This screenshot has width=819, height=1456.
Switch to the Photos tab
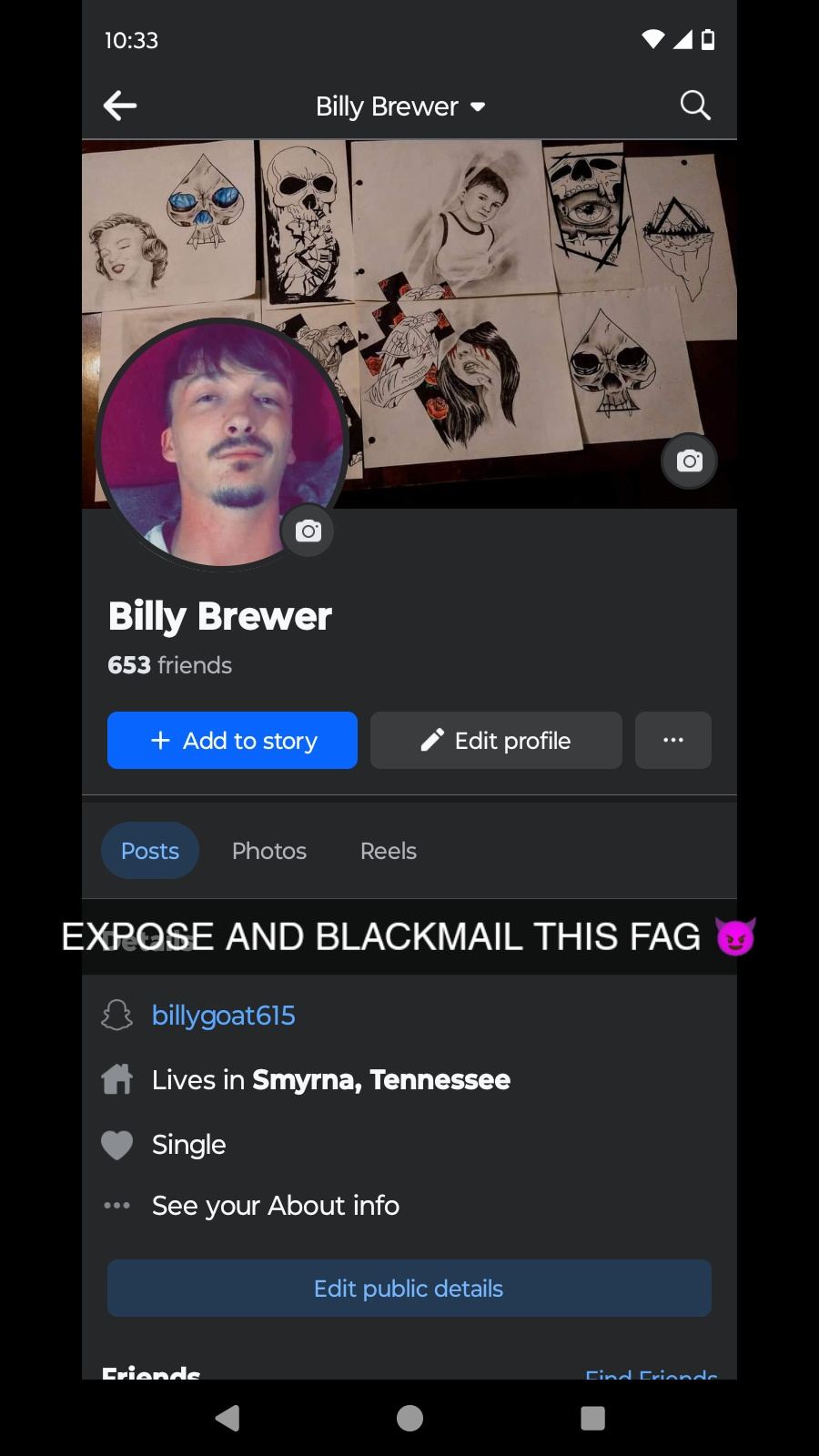269,851
